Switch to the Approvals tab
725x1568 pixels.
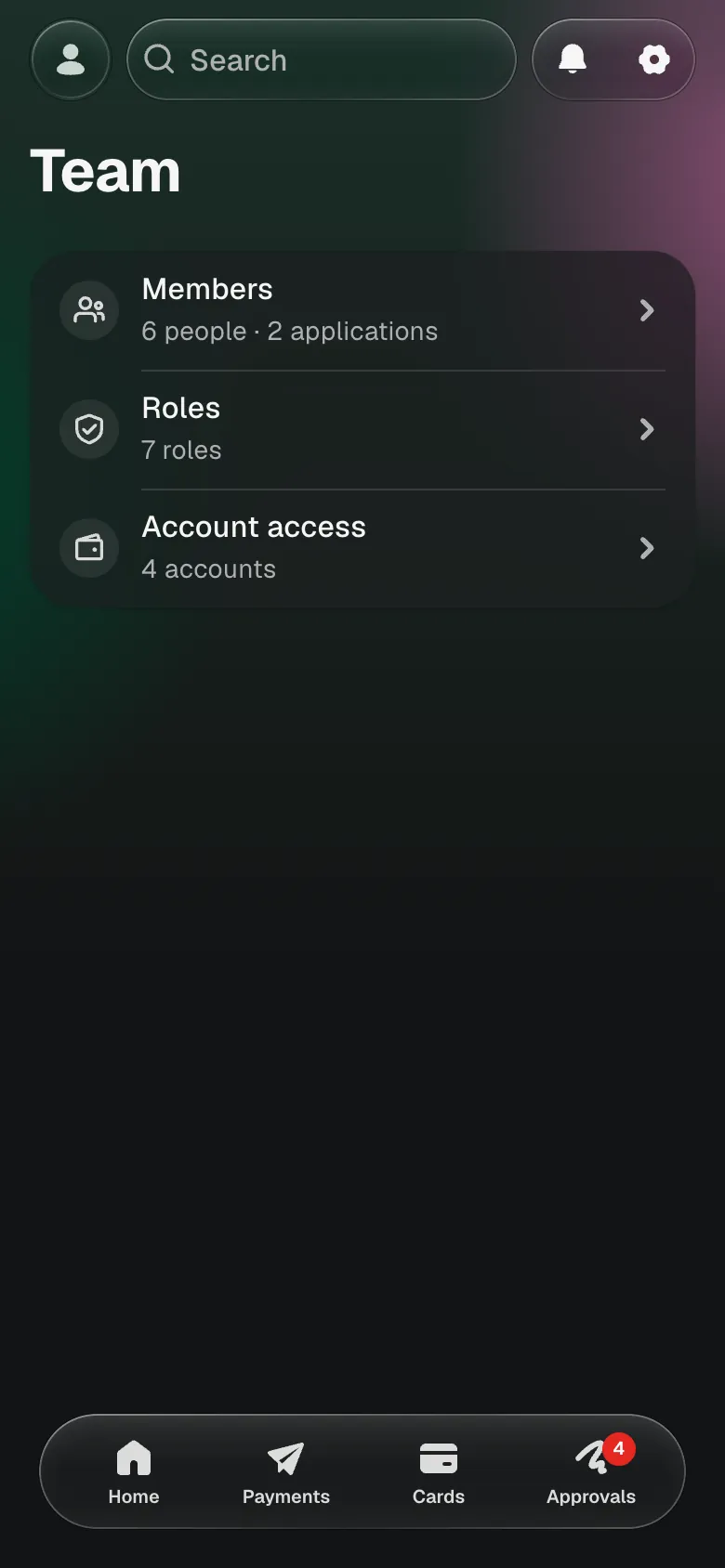click(591, 1471)
